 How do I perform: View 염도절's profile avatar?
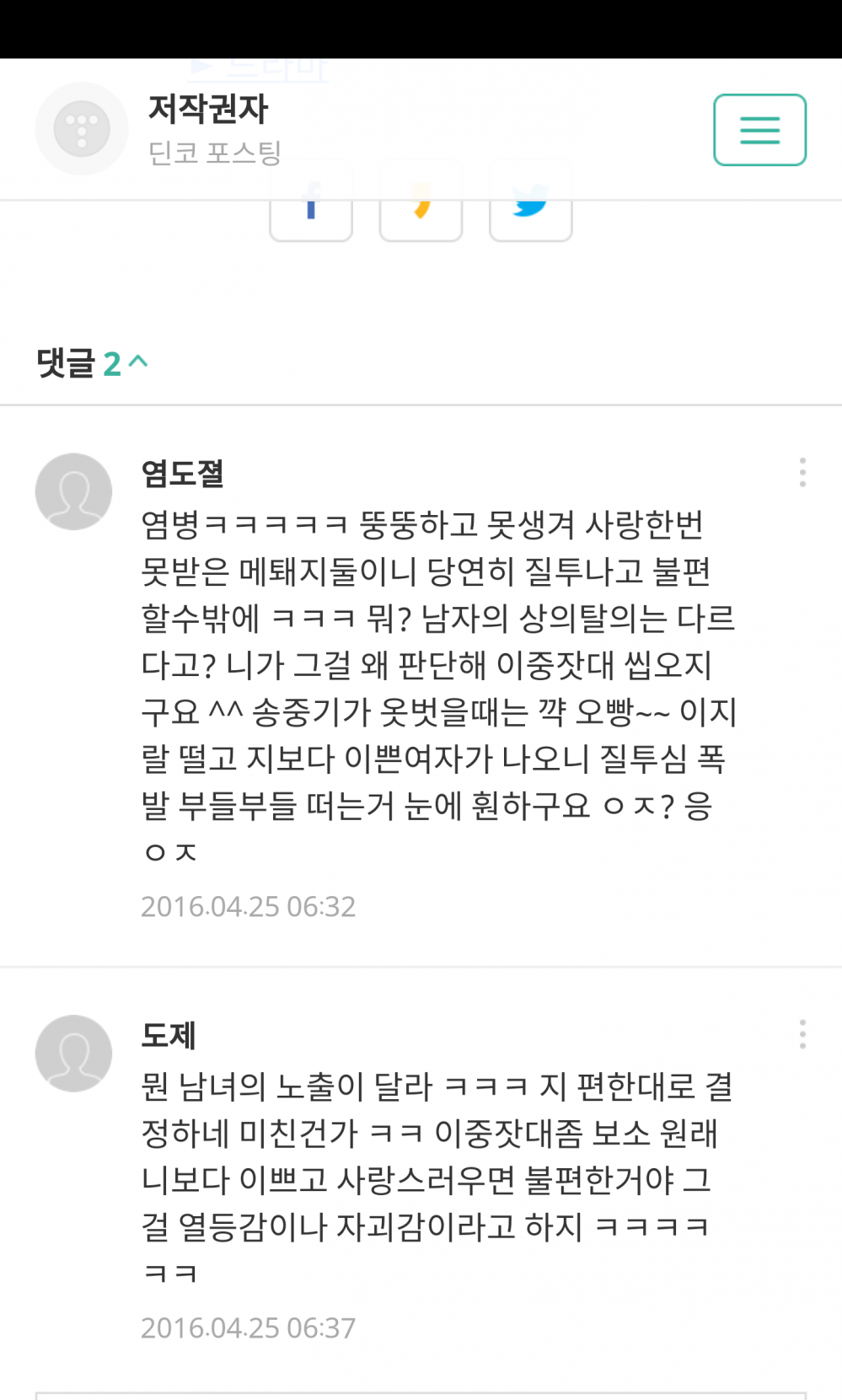coord(74,491)
